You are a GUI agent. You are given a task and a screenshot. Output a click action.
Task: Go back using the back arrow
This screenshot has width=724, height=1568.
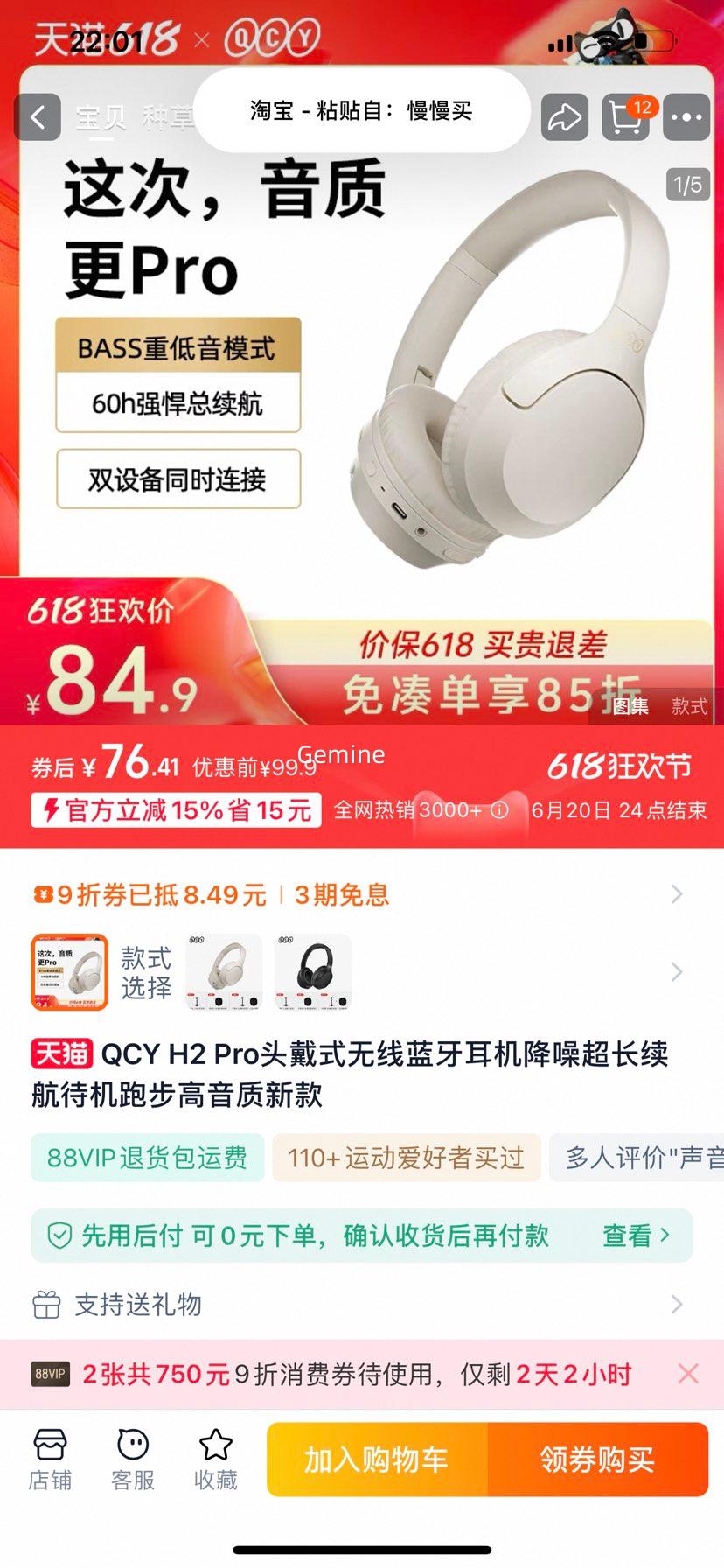click(x=38, y=117)
